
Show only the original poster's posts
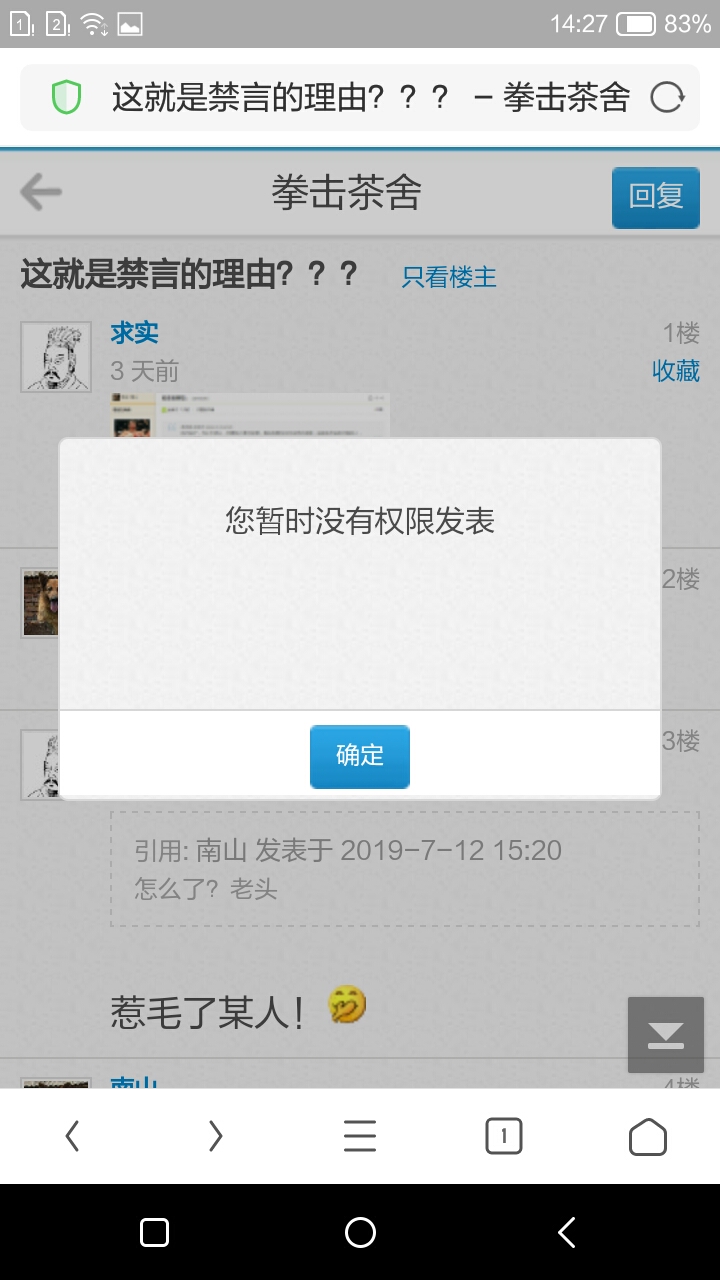point(449,277)
